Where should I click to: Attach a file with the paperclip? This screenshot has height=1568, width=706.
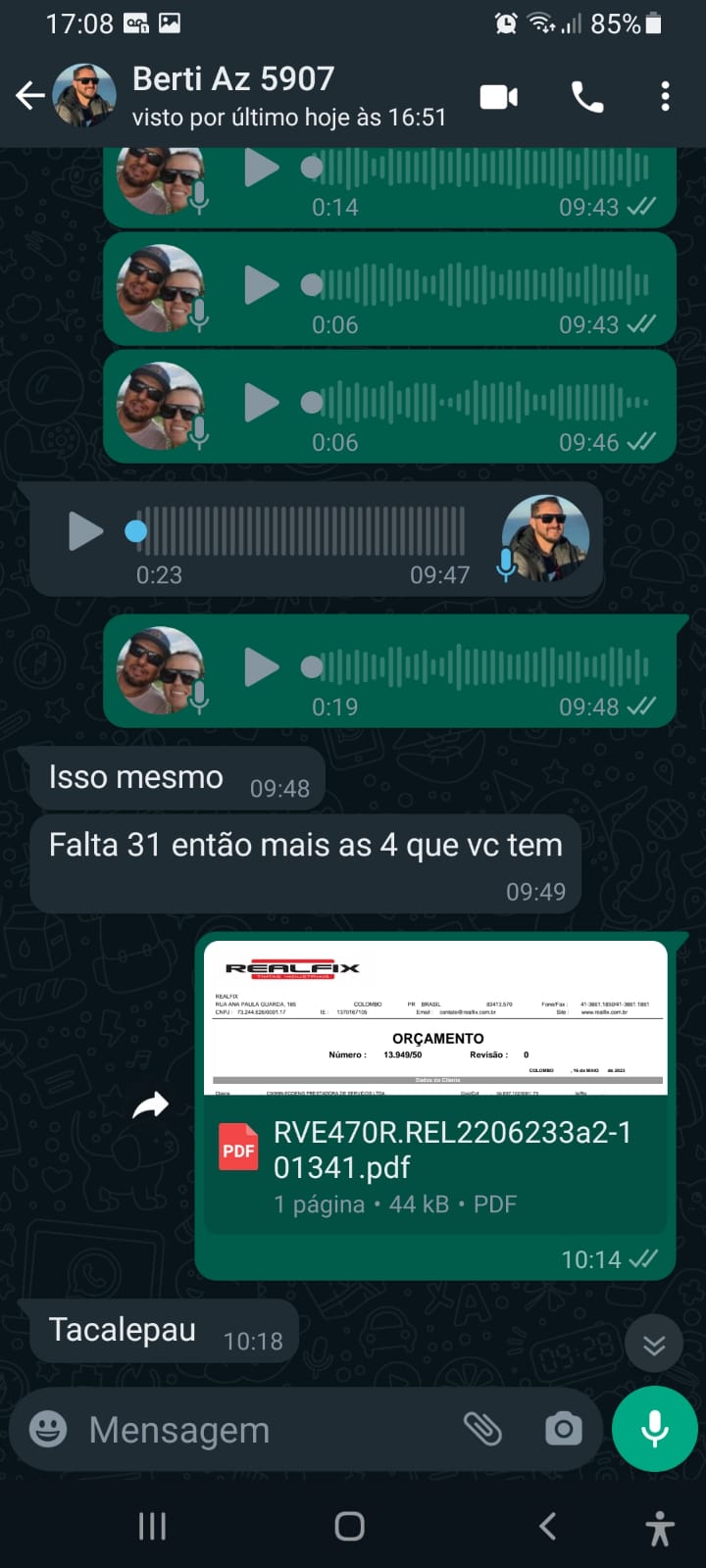click(x=482, y=1430)
